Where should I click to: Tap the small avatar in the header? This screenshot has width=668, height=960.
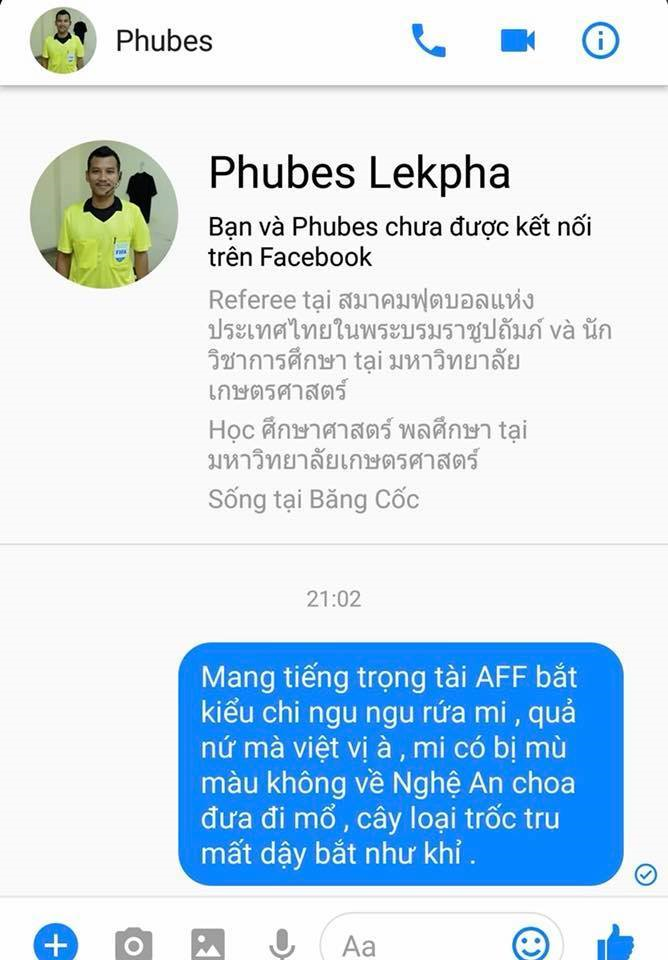(64, 41)
